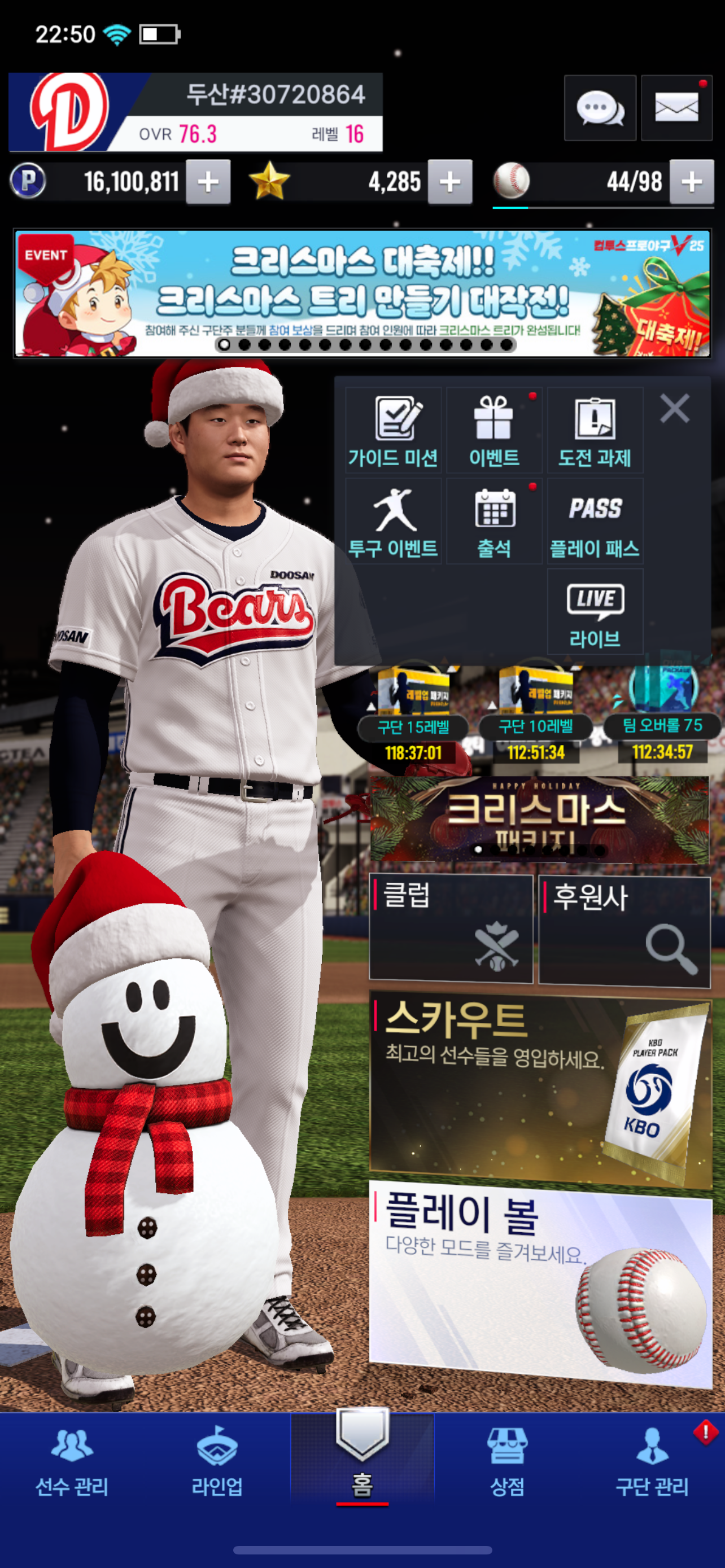Open 가이드 미션 from the quick menu
The width and height of the screenshot is (725, 1568).
click(393, 430)
